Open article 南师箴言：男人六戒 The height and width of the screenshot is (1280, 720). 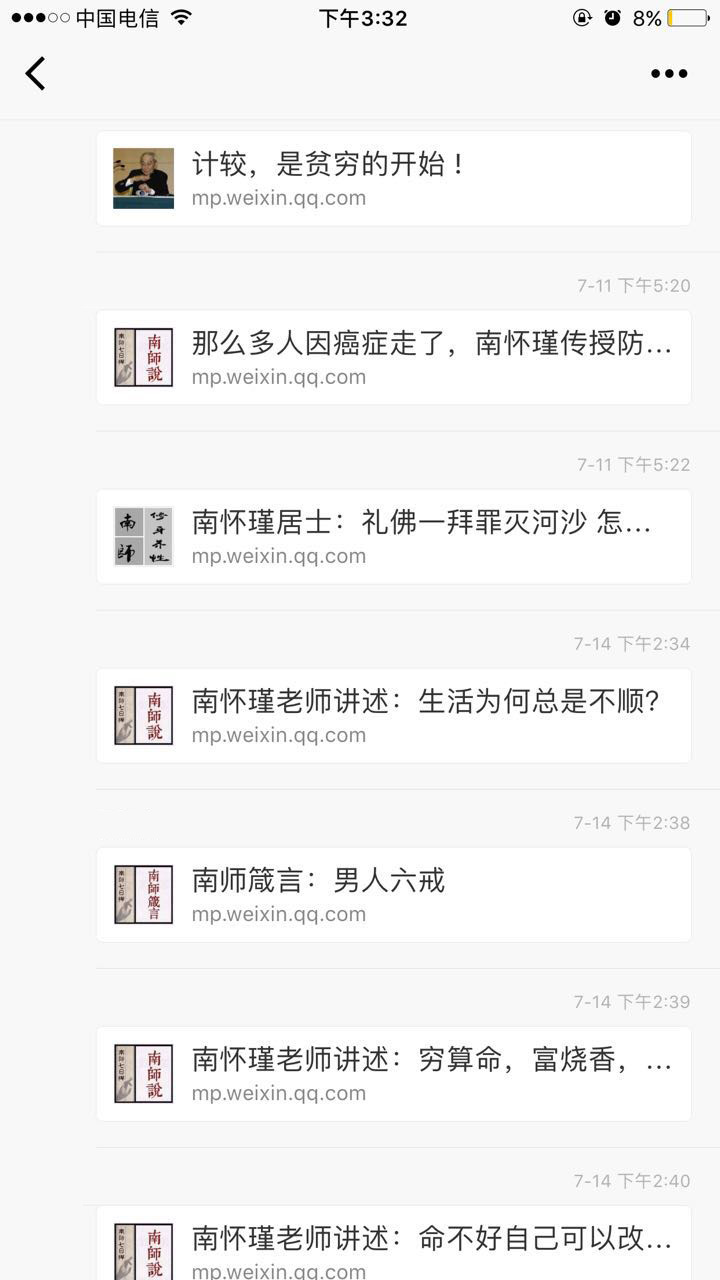393,895
